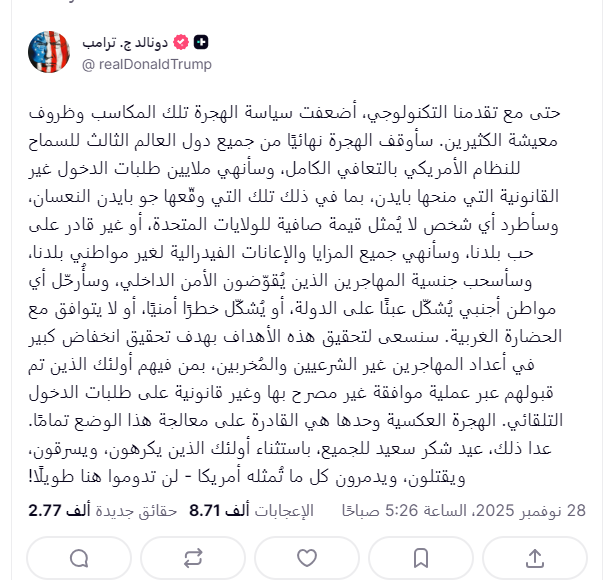Repost this post
This screenshot has height=580, width=609.
coord(194,556)
